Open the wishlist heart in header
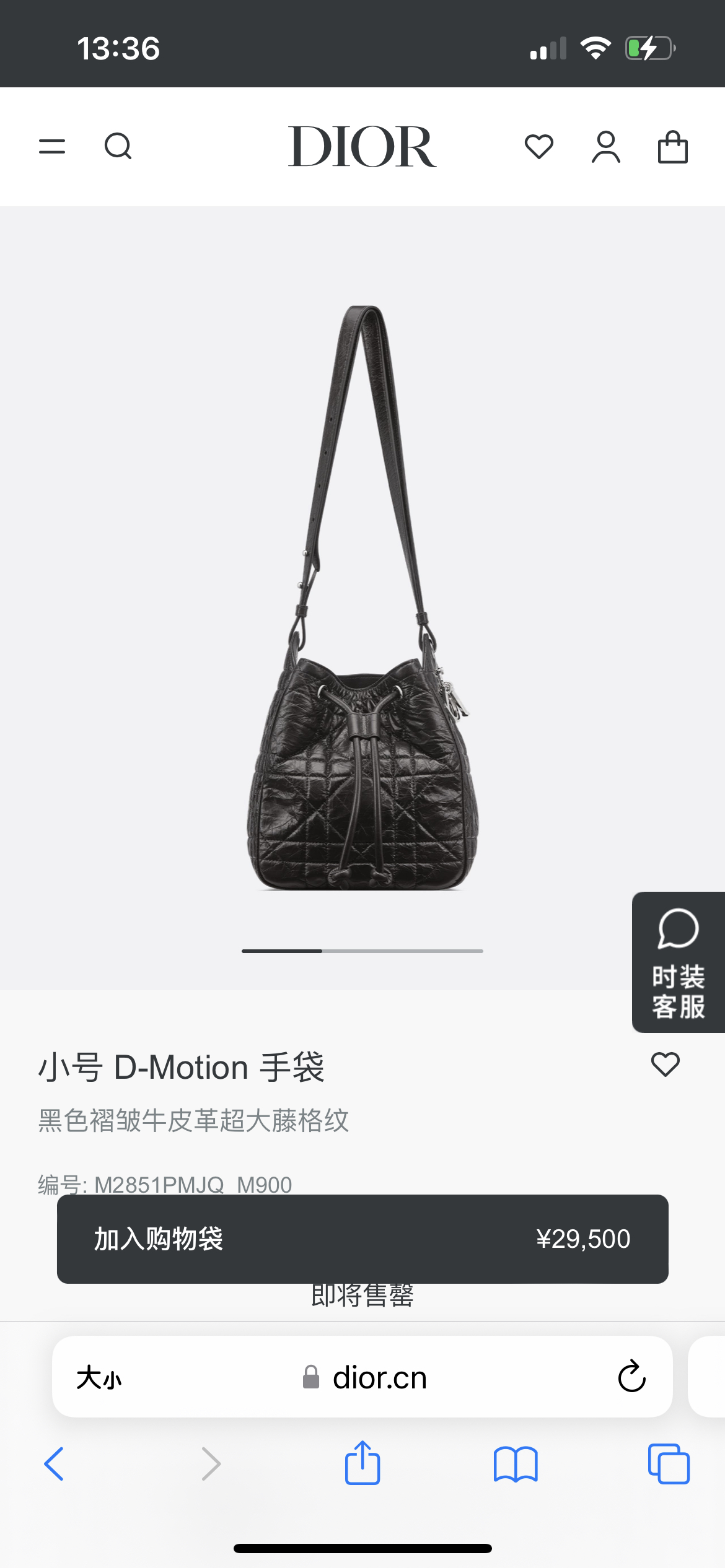This screenshot has height=1568, width=725. [538, 147]
